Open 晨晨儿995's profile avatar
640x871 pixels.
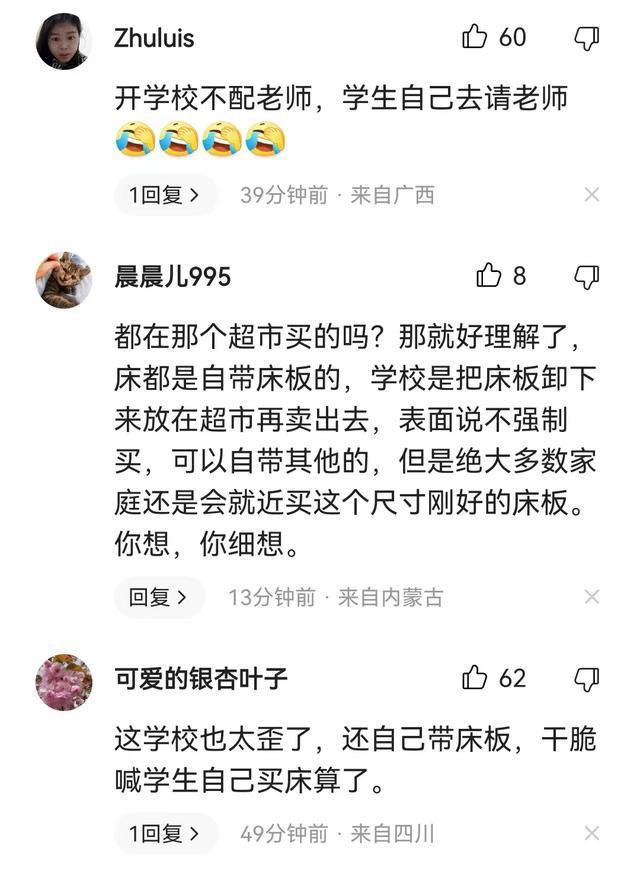click(x=63, y=280)
